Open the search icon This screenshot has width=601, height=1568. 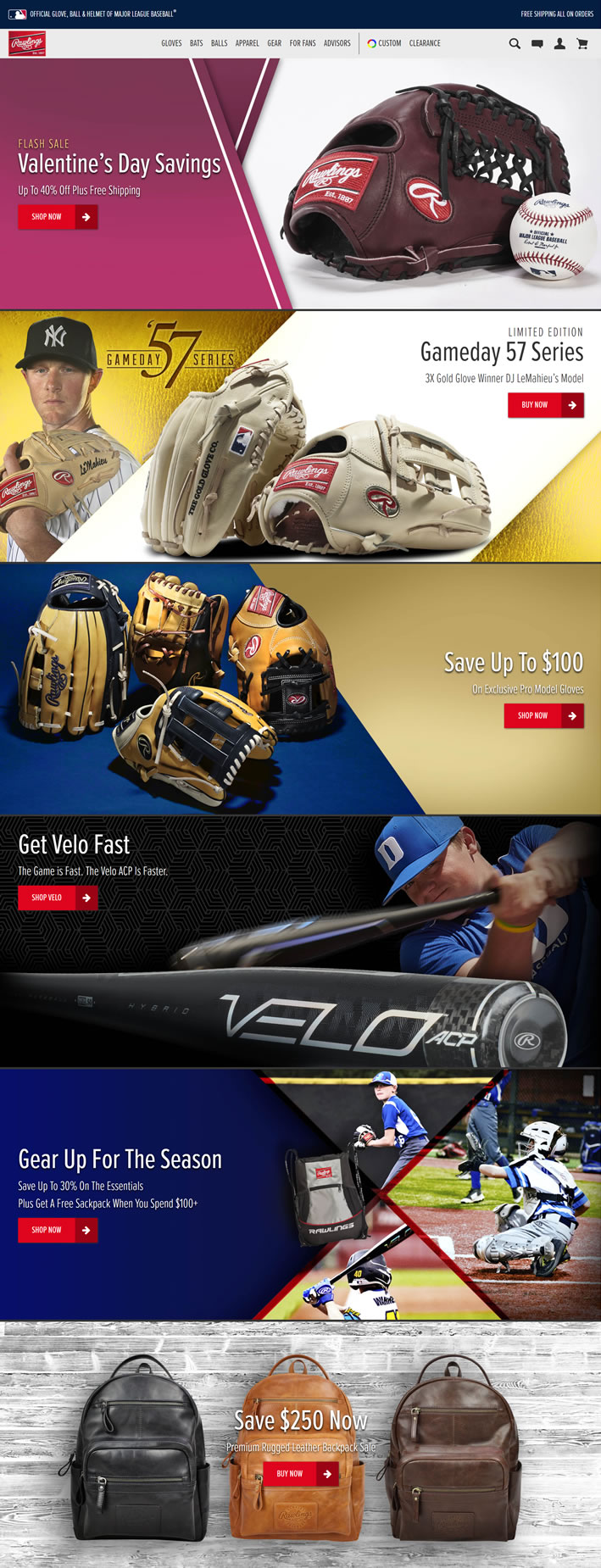[515, 43]
